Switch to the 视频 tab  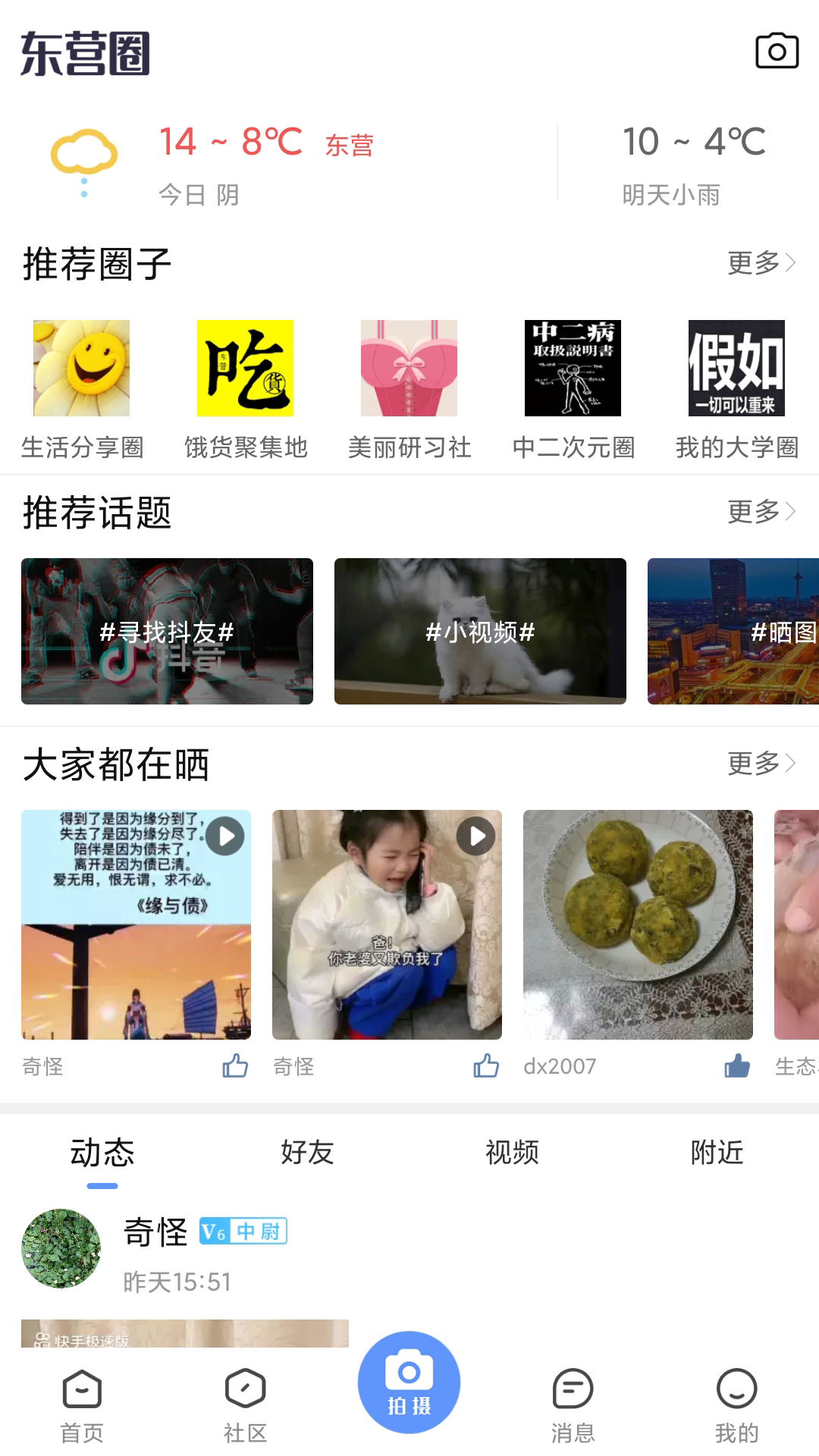[x=512, y=1153]
